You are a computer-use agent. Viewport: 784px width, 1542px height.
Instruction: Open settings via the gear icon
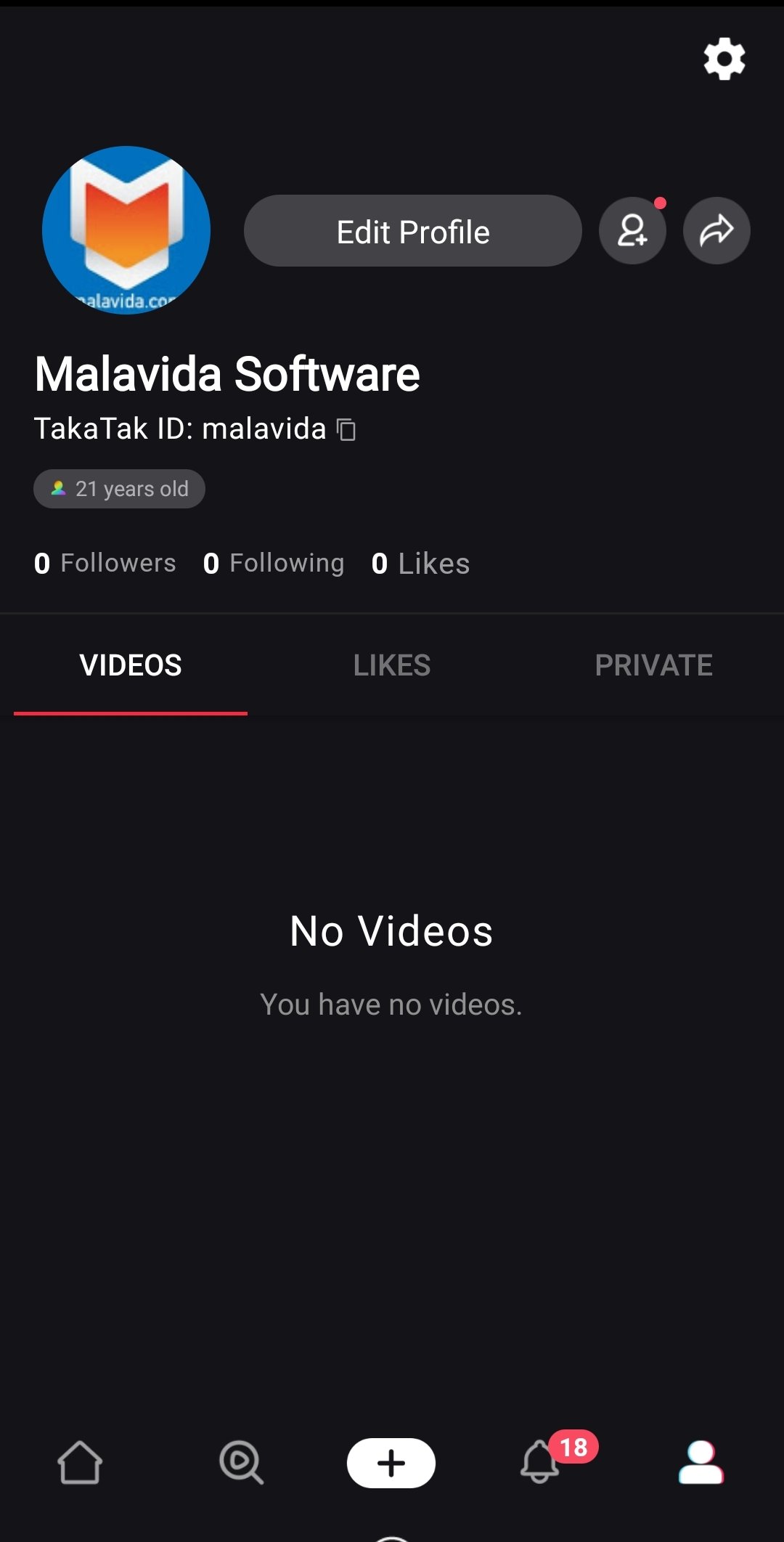[x=724, y=59]
